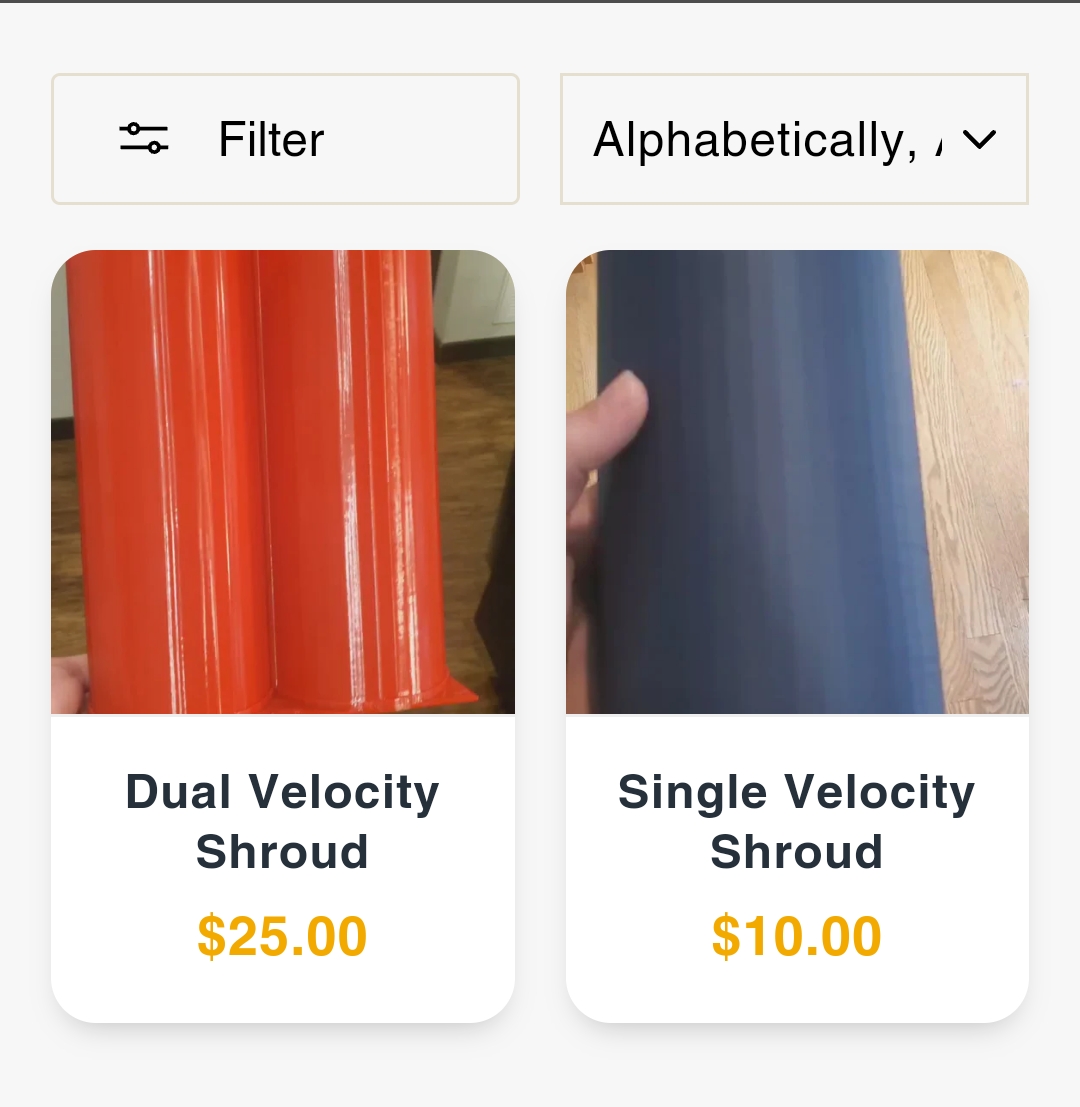This screenshot has width=1080, height=1107.
Task: Open the Dual Velocity Shroud product
Action: [x=283, y=821]
